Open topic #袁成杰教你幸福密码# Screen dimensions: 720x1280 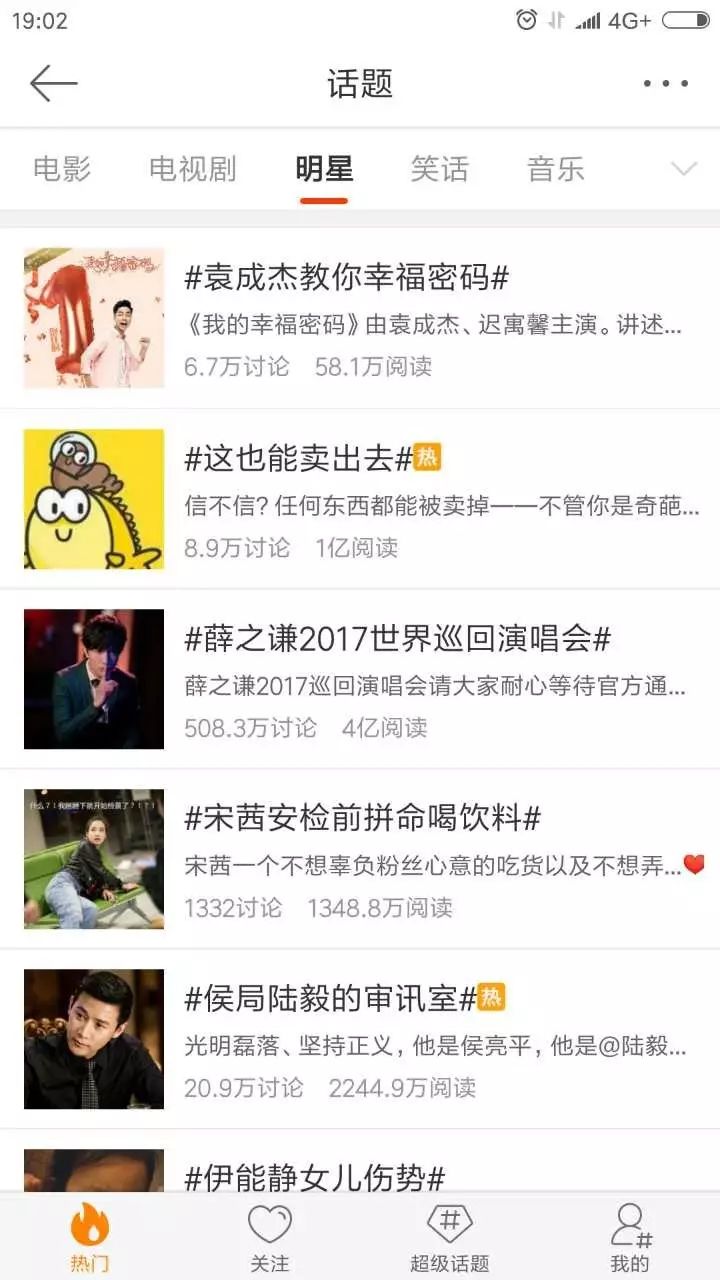pos(360,318)
